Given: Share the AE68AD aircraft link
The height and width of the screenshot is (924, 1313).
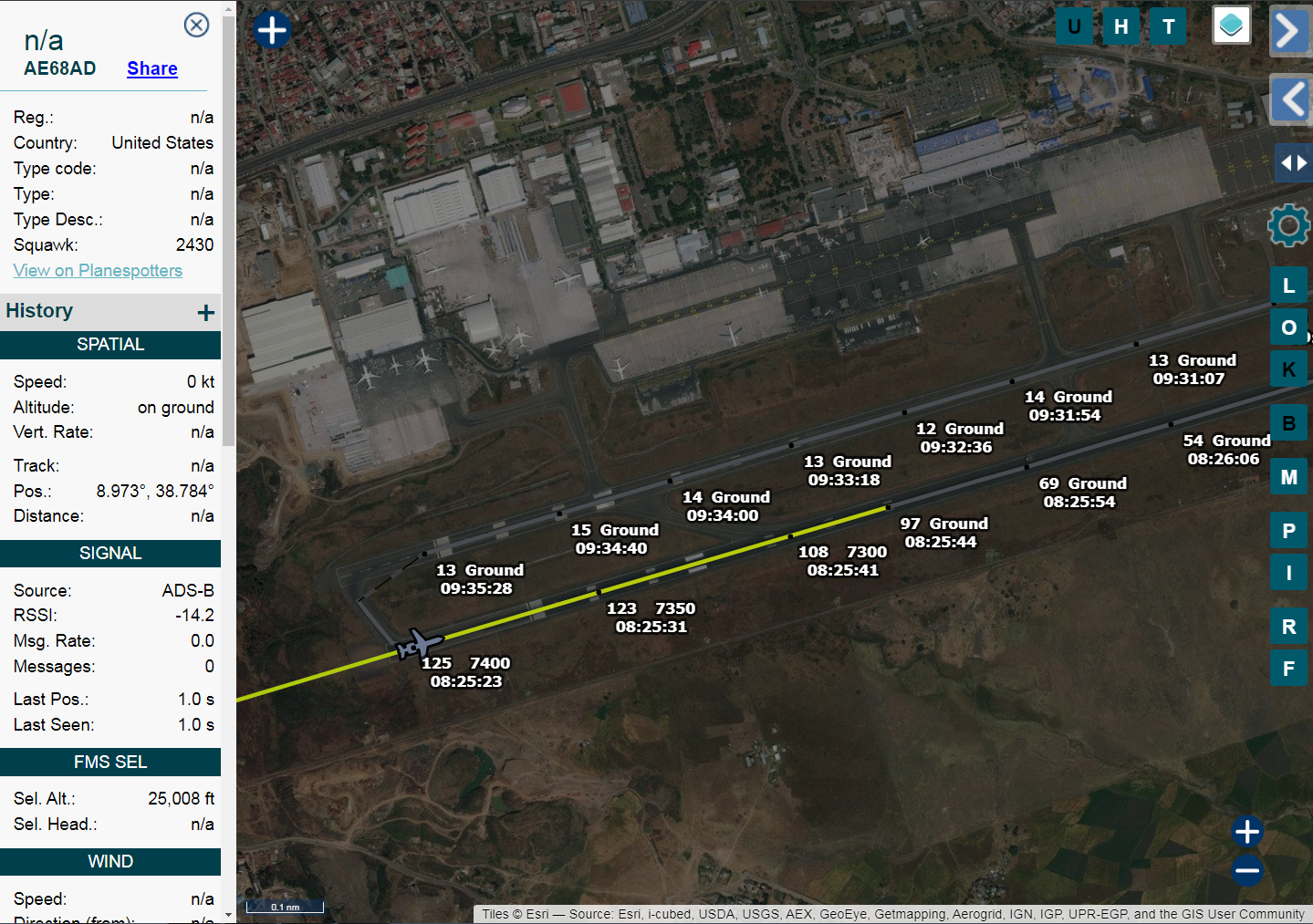Looking at the screenshot, I should tap(151, 68).
